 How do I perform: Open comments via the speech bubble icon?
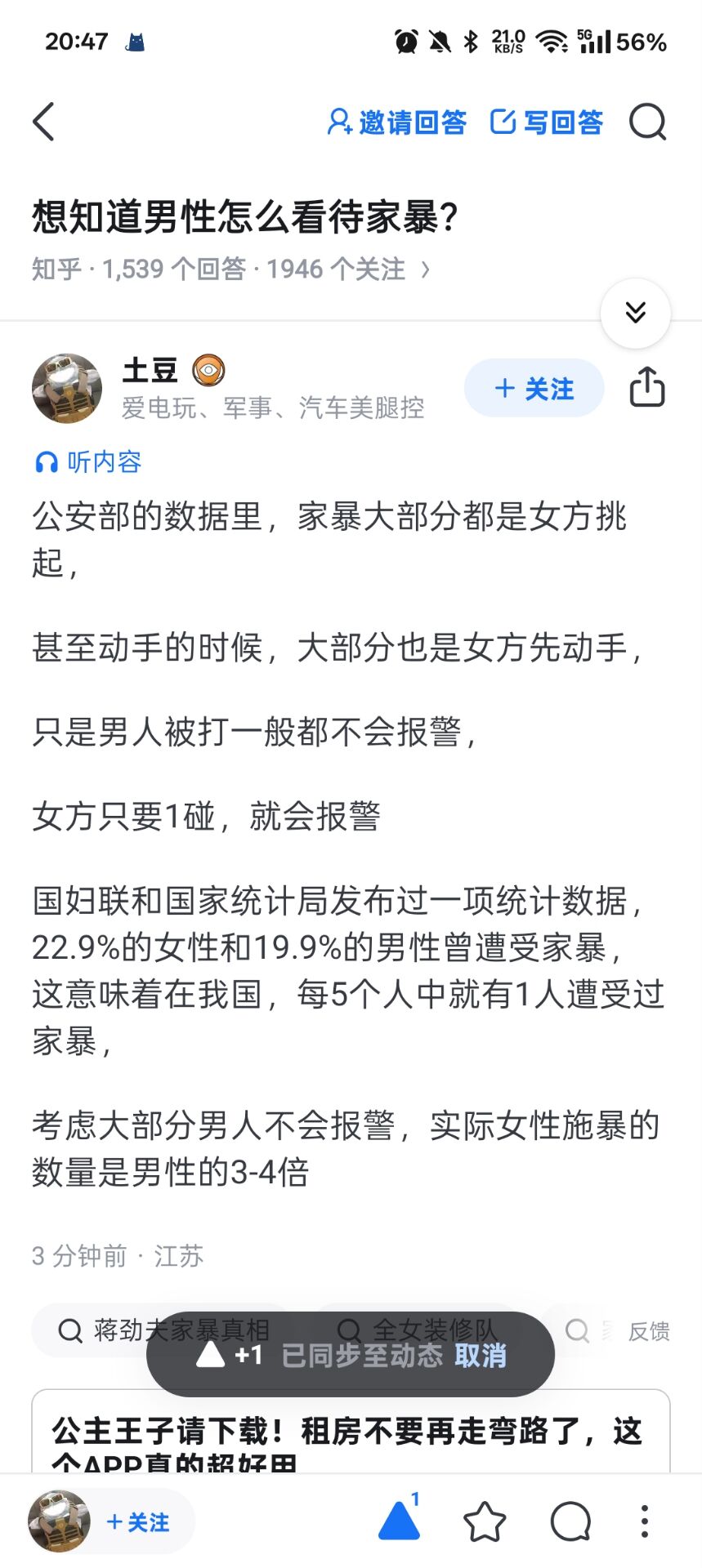(570, 1521)
